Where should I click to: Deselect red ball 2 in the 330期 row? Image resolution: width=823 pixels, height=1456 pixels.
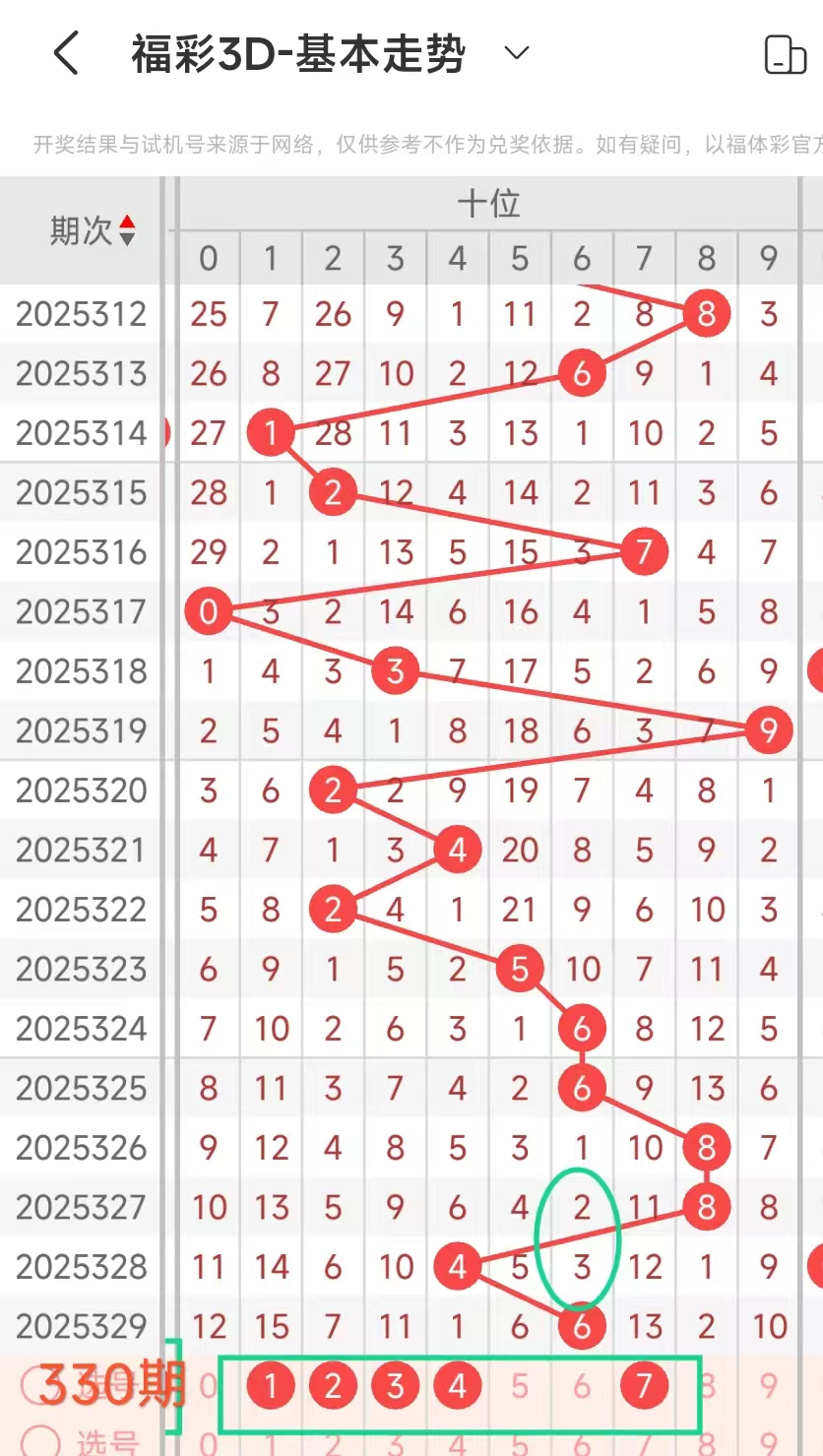pos(333,1386)
